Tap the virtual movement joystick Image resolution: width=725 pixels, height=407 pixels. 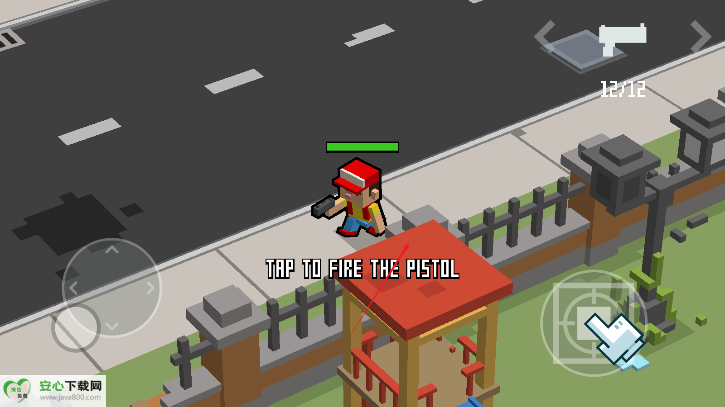tap(111, 288)
